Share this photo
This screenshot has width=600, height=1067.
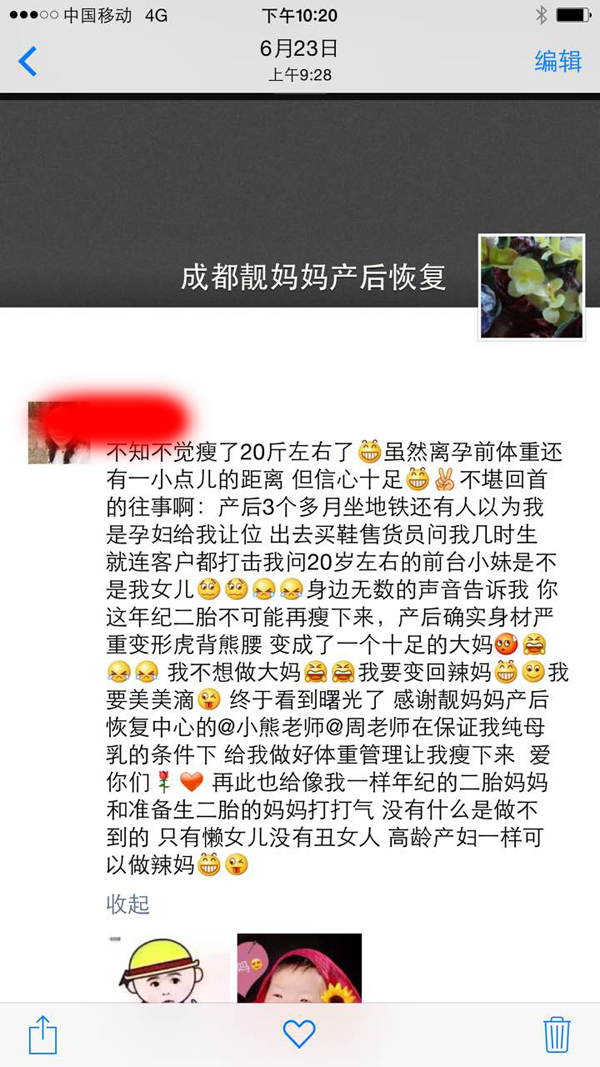pyautogui.click(x=42, y=1034)
